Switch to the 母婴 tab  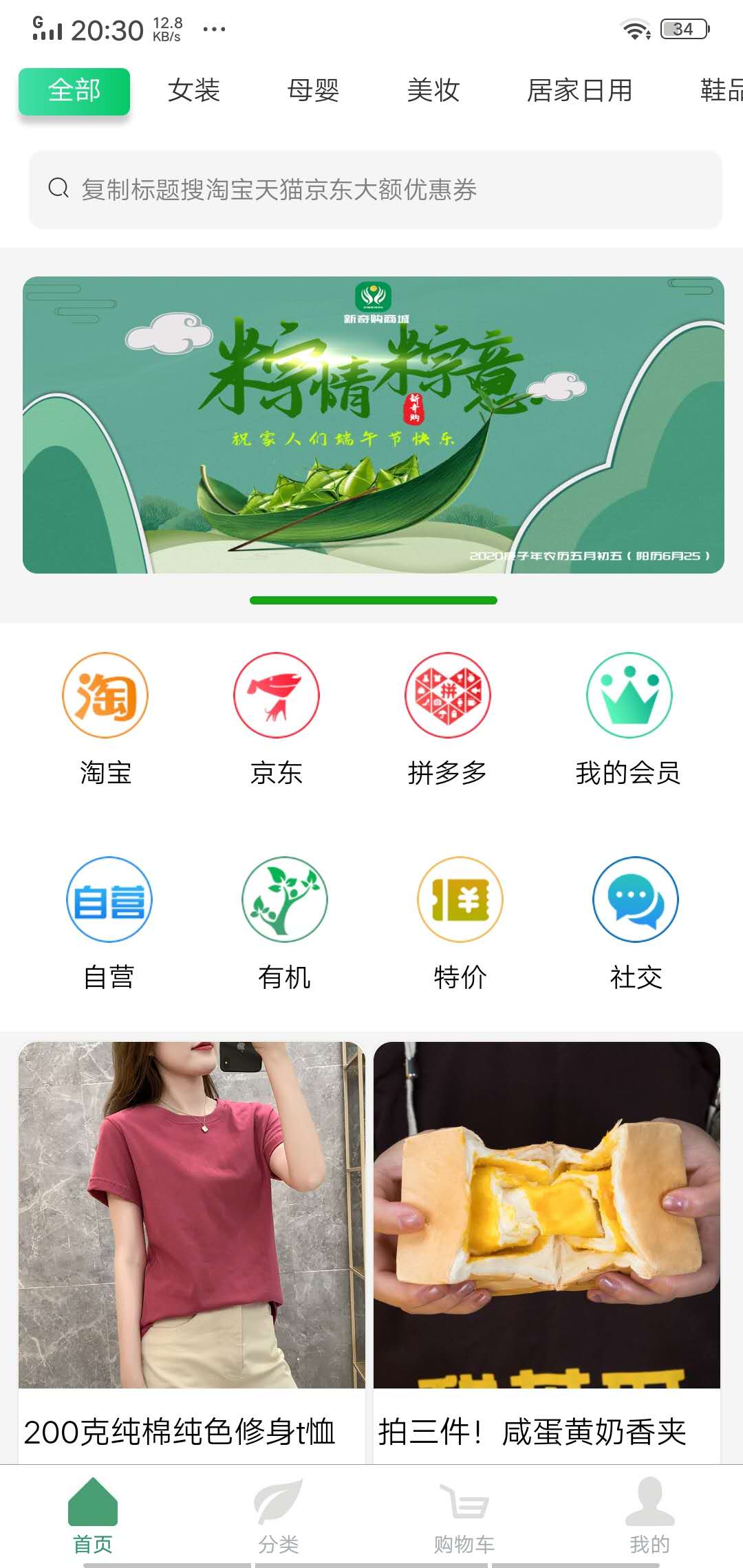313,91
